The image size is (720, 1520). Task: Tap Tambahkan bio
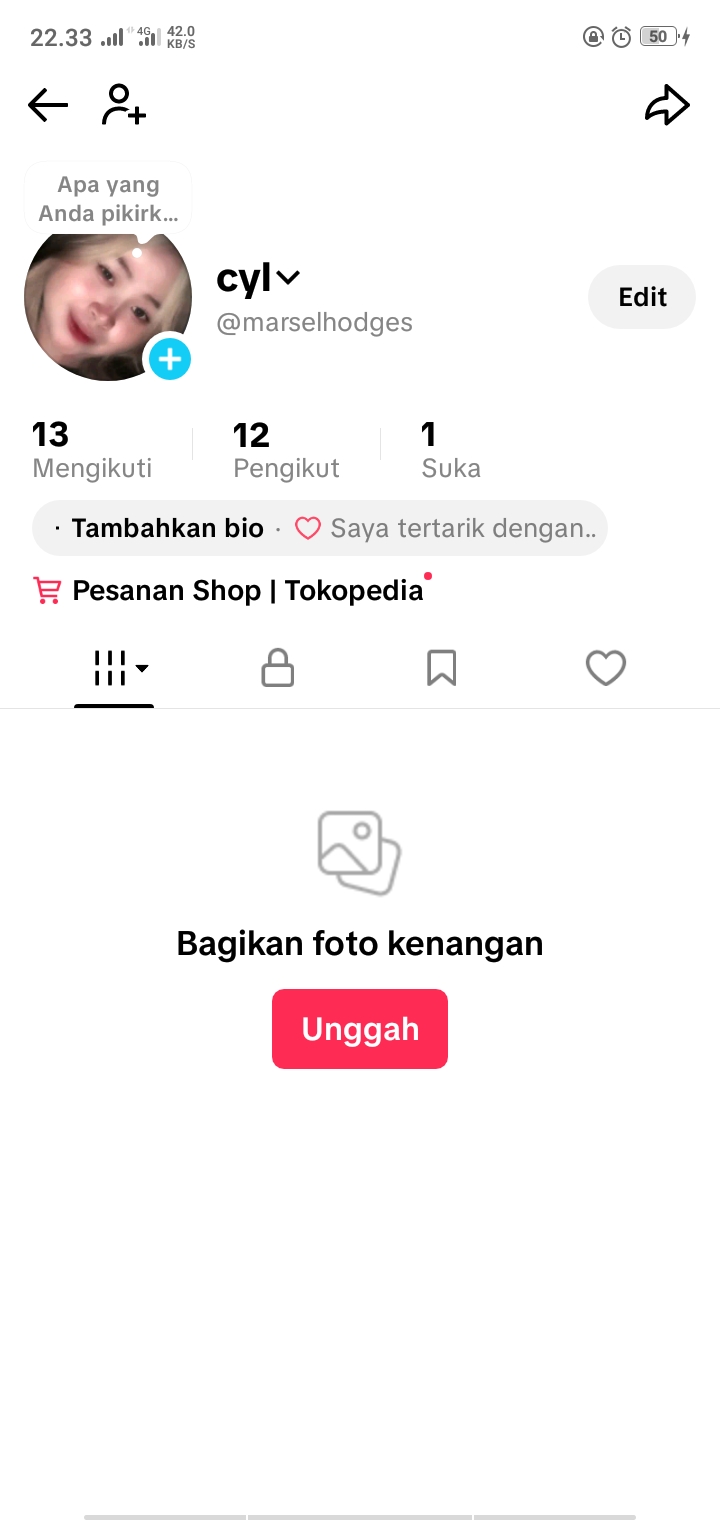click(166, 528)
